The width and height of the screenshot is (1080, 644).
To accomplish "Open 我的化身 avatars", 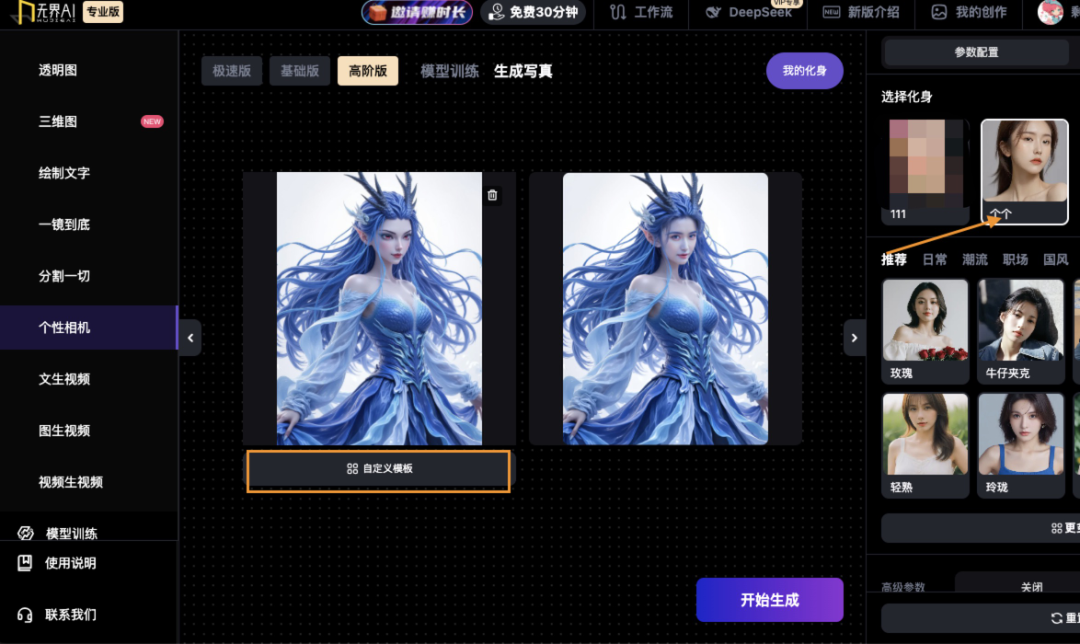I will click(804, 71).
